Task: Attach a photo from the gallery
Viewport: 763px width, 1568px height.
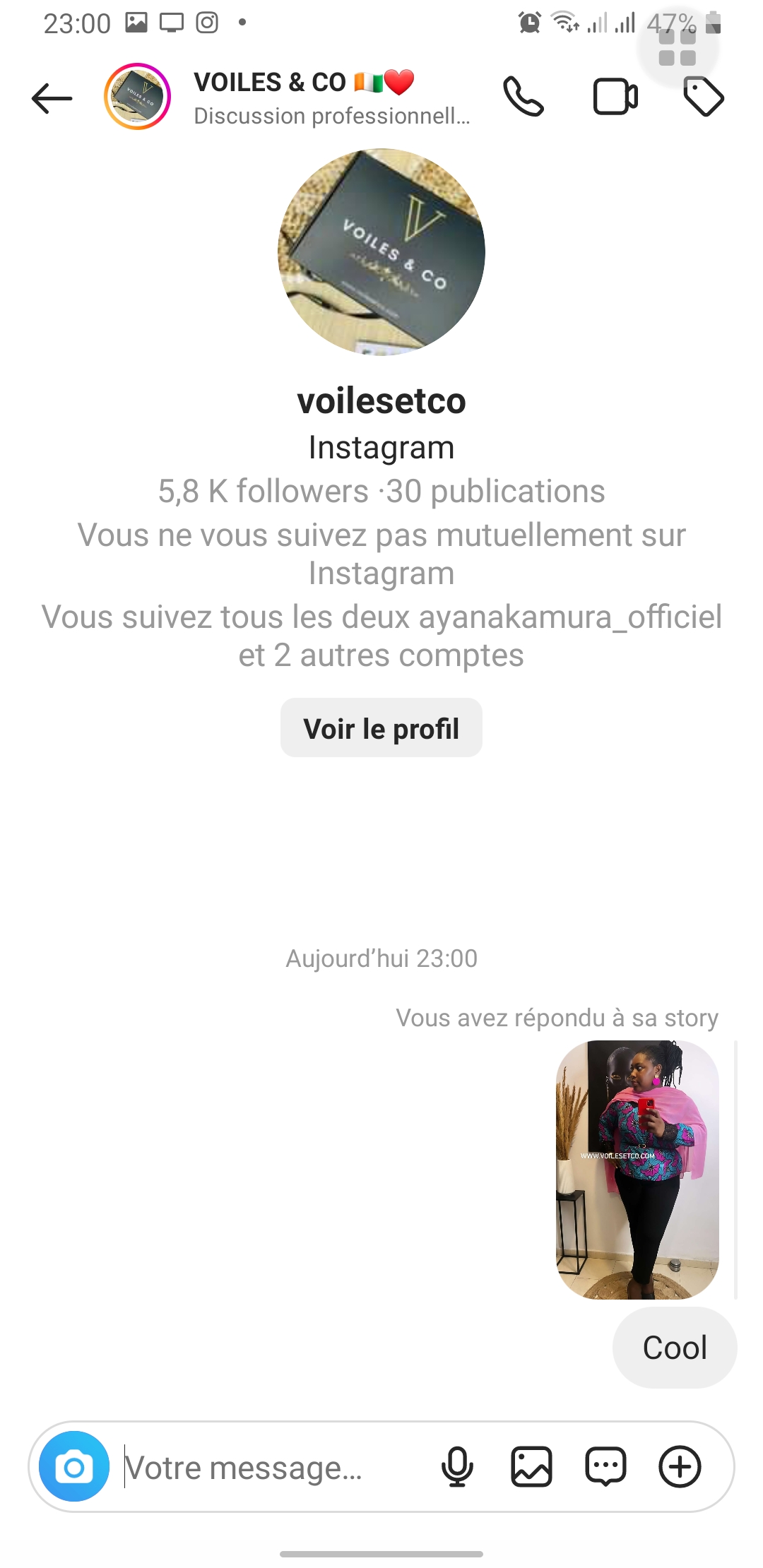Action: 531,1467
